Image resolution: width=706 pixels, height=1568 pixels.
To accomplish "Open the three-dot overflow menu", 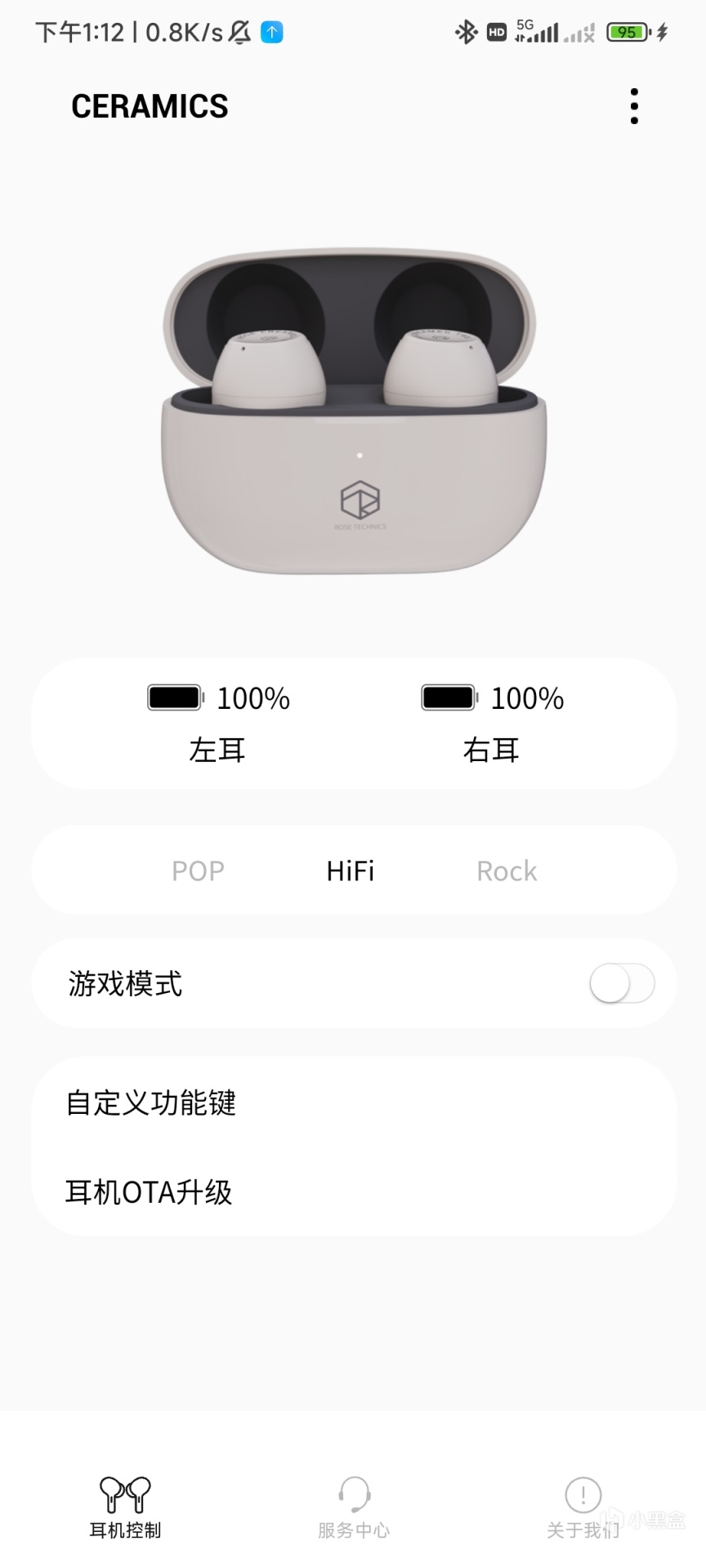I will pyautogui.click(x=634, y=106).
